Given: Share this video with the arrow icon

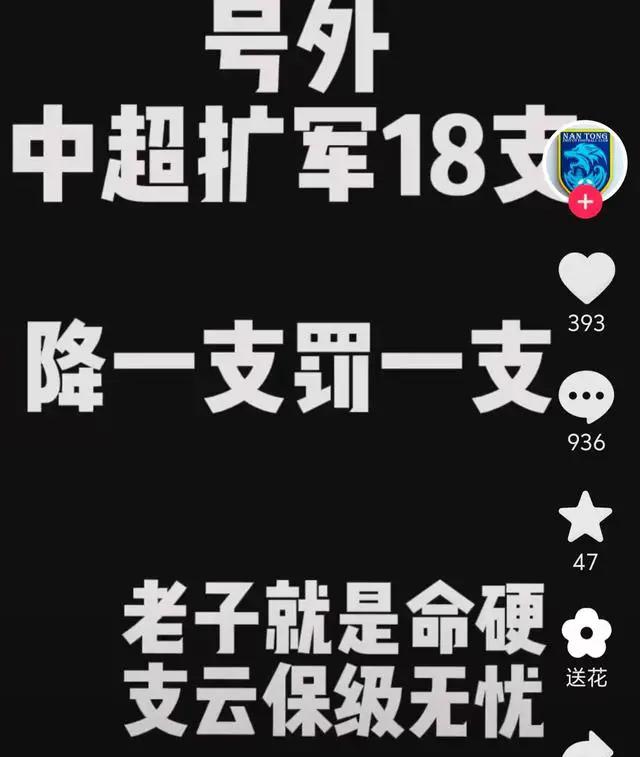Looking at the screenshot, I should click(x=588, y=745).
